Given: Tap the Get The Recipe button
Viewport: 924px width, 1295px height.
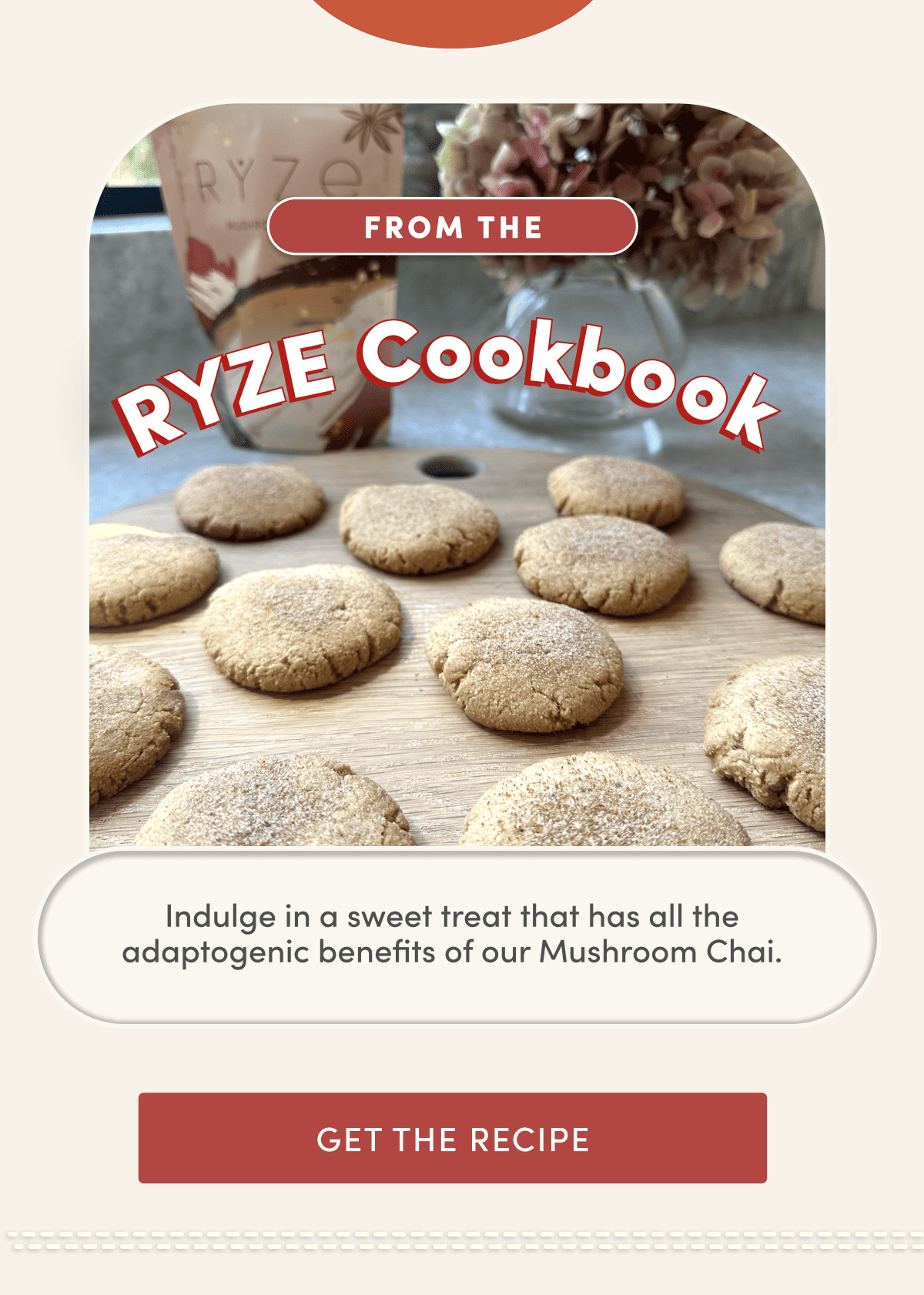Looking at the screenshot, I should point(453,1138).
